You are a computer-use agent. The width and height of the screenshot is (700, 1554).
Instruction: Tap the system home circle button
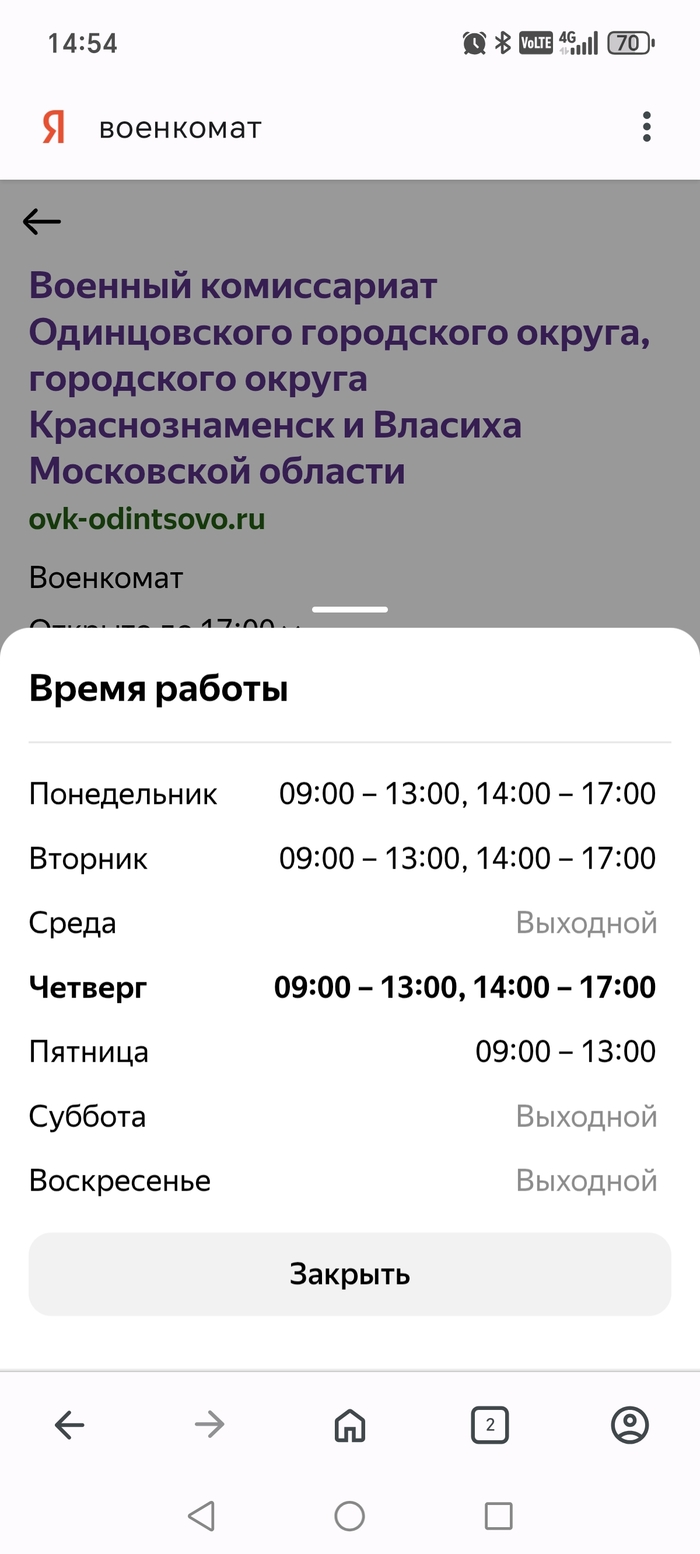point(349,1516)
